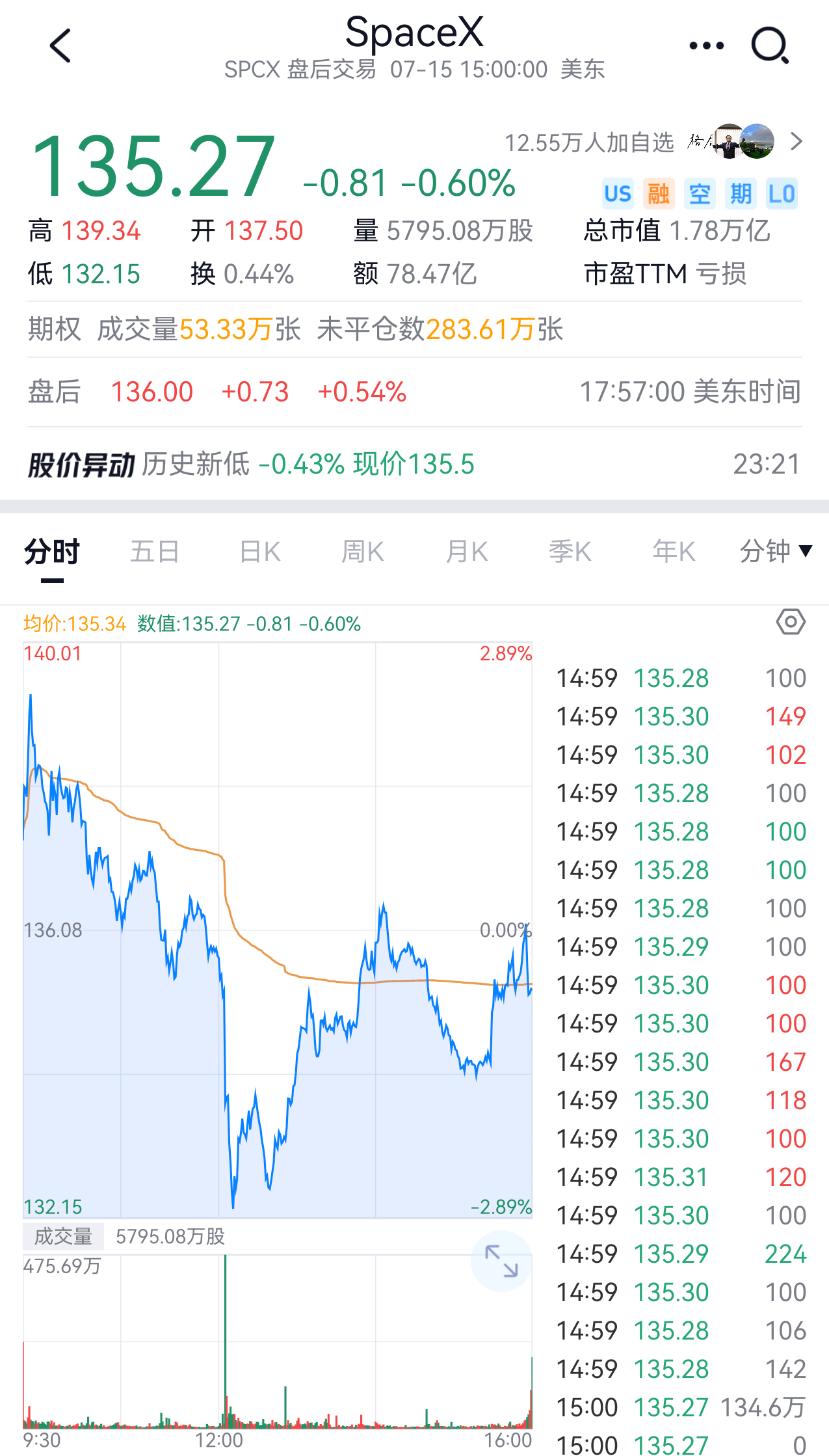
Task: Tap the 成交量 indicator label
Action: coord(63,1236)
